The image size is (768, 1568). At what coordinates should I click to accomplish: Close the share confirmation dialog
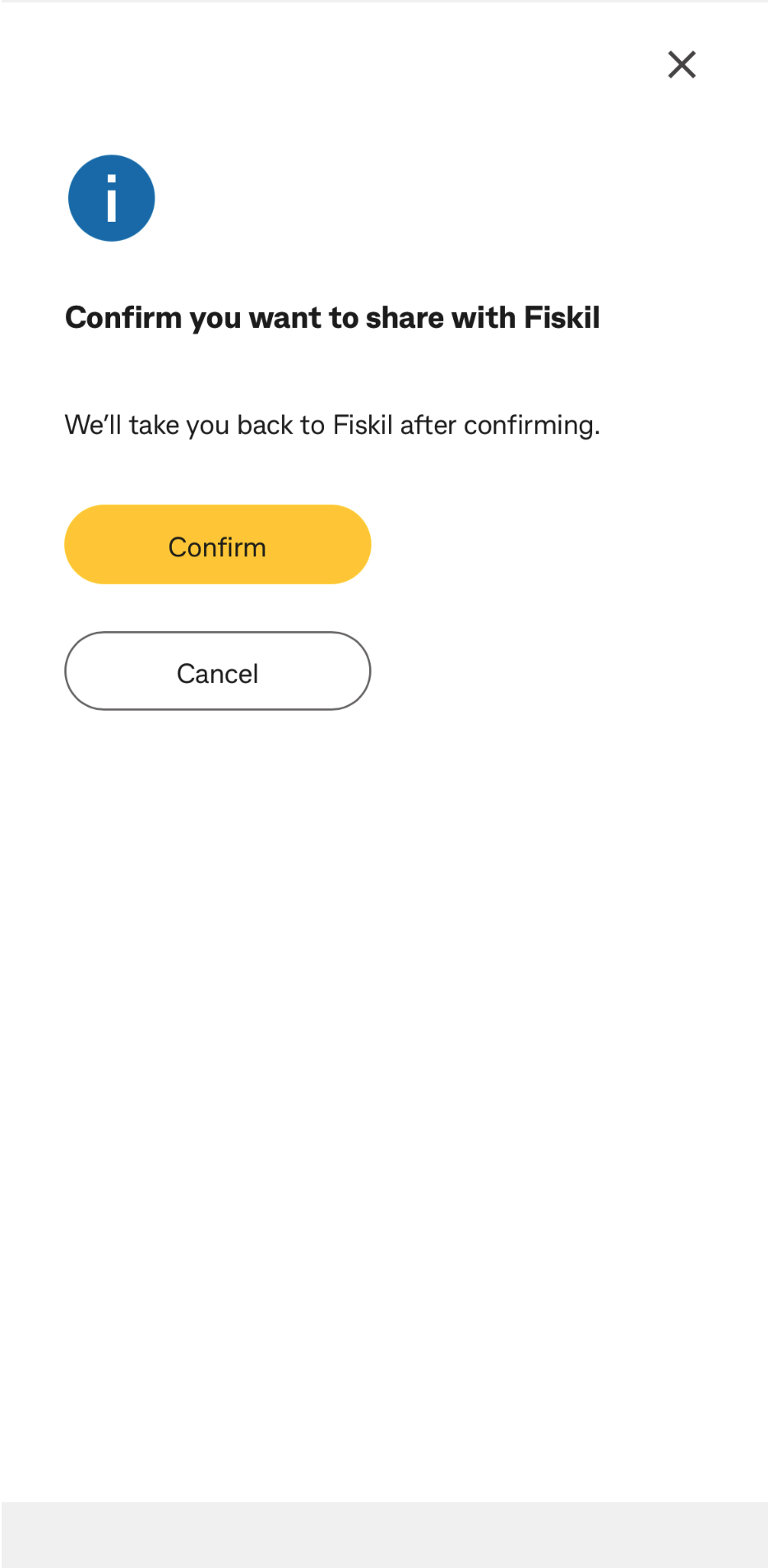(x=682, y=64)
